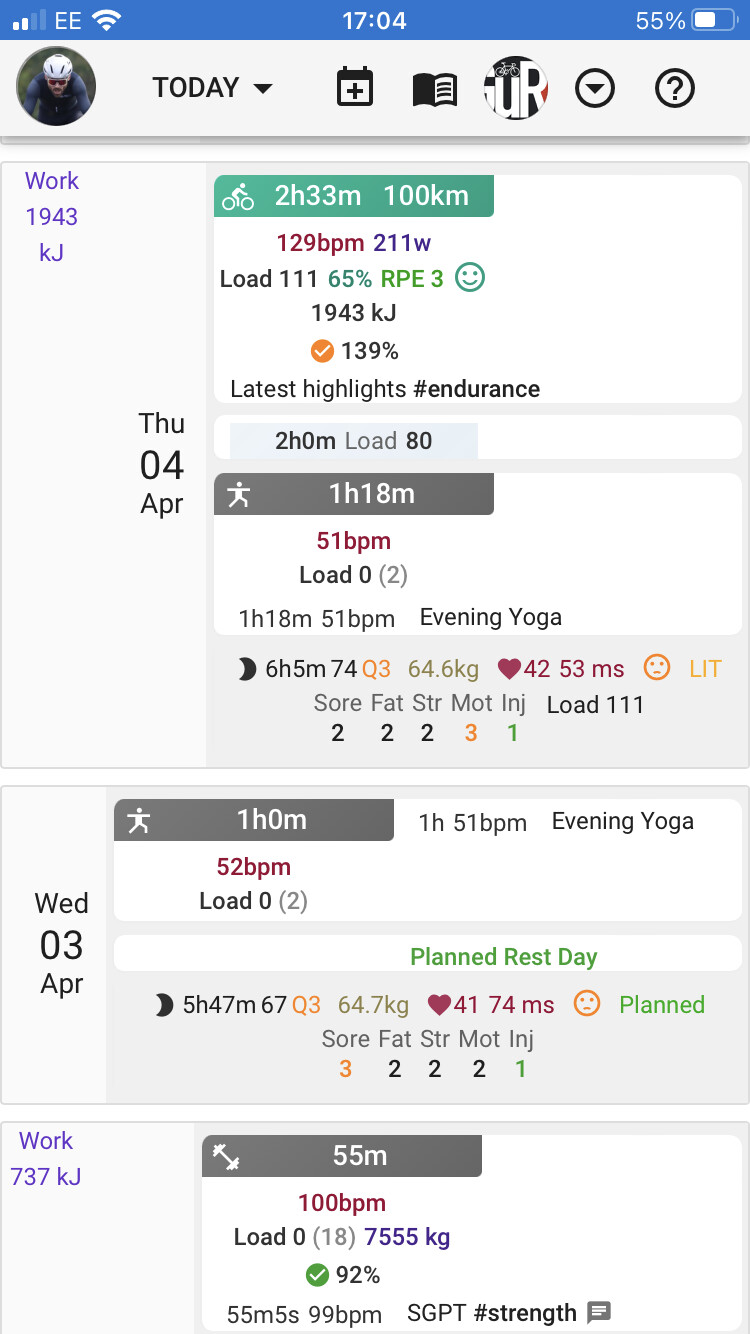Open the help question mark

tap(675, 89)
